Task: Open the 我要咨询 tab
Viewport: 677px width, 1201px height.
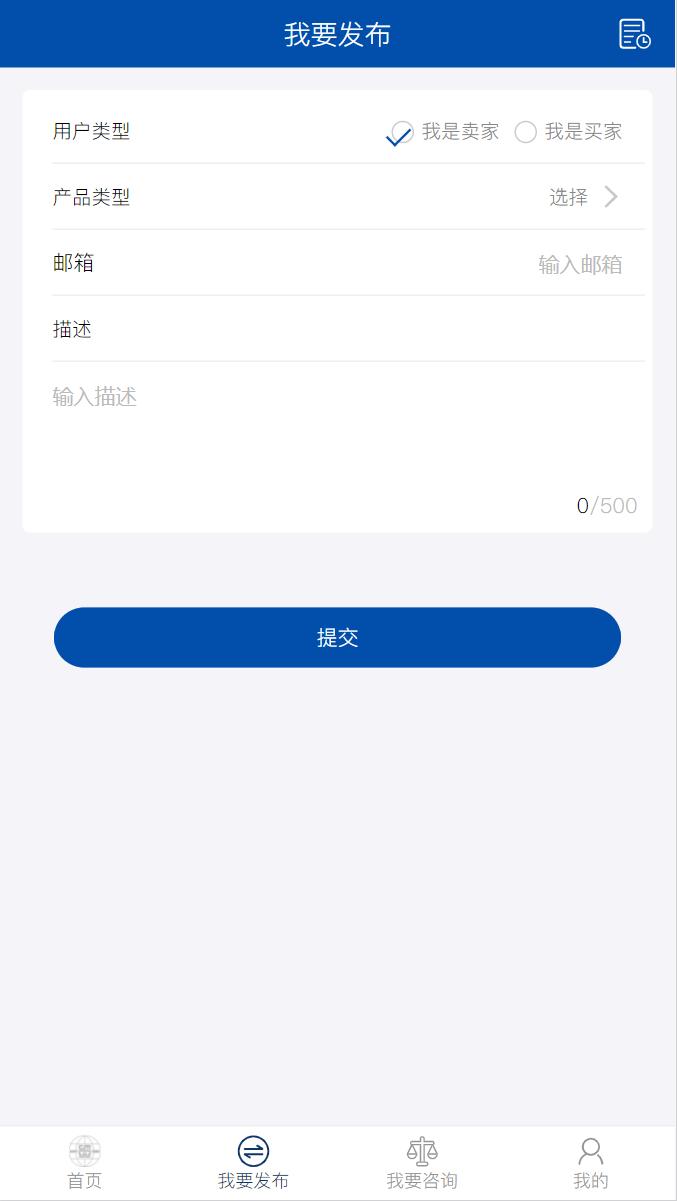Action: pyautogui.click(x=422, y=1164)
